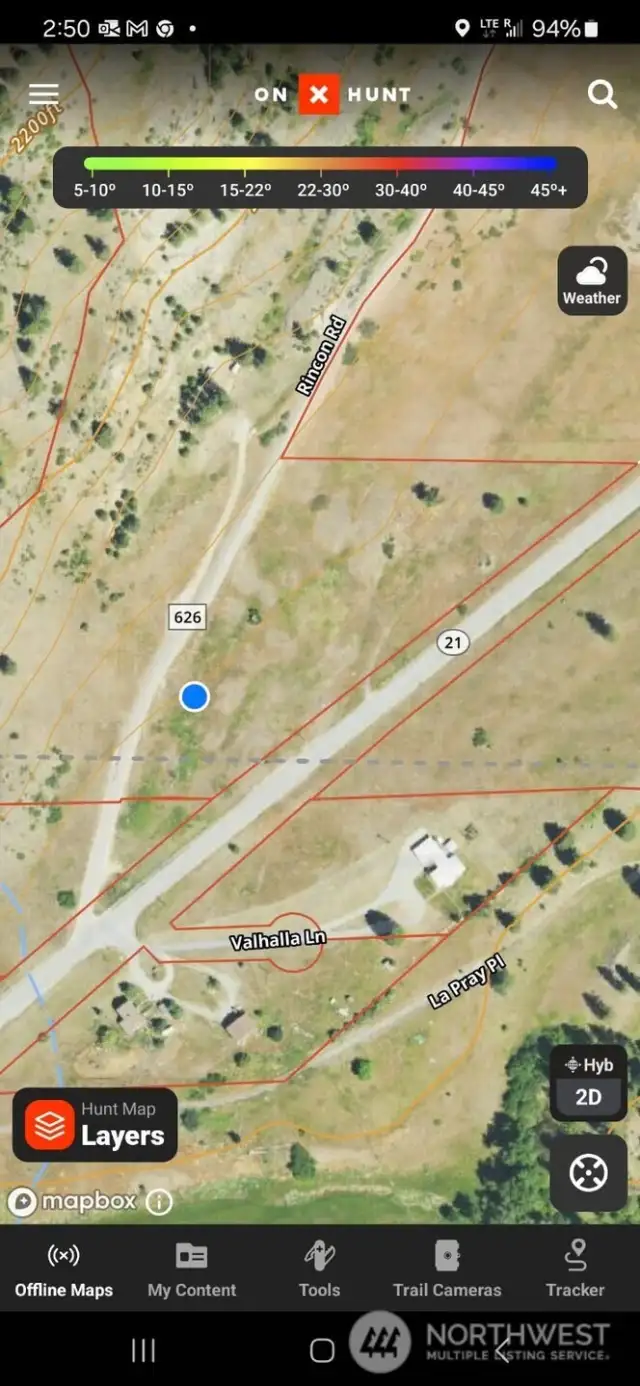Open Hunt Map Layers
The width and height of the screenshot is (640, 1386).
coord(95,1124)
